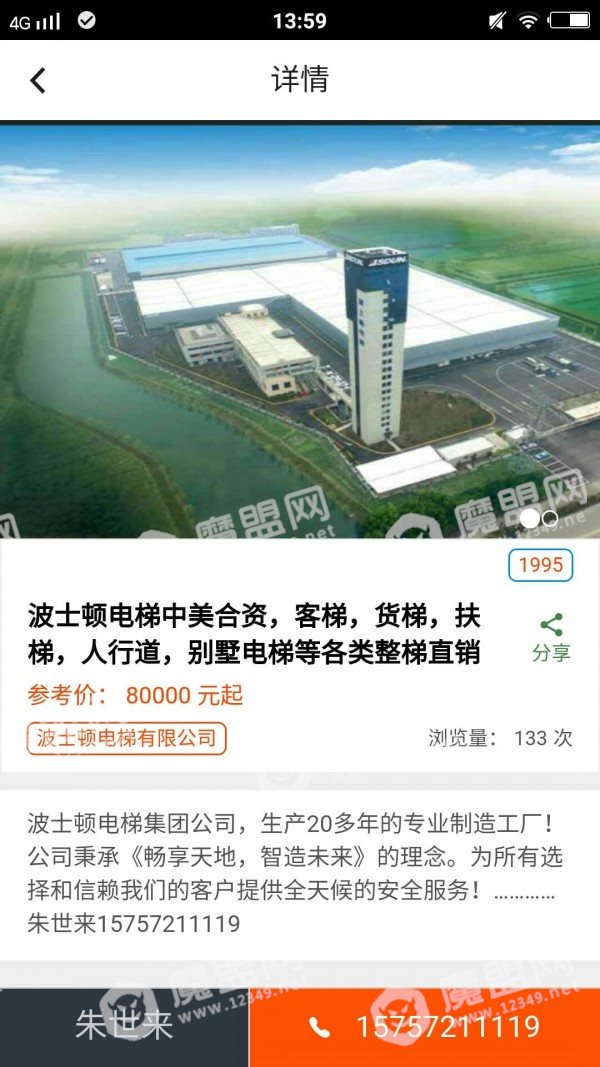Screen dimensions: 600x1067
Task: Open the 波士顿电梯有限公司 company tag
Action: [x=127, y=739]
